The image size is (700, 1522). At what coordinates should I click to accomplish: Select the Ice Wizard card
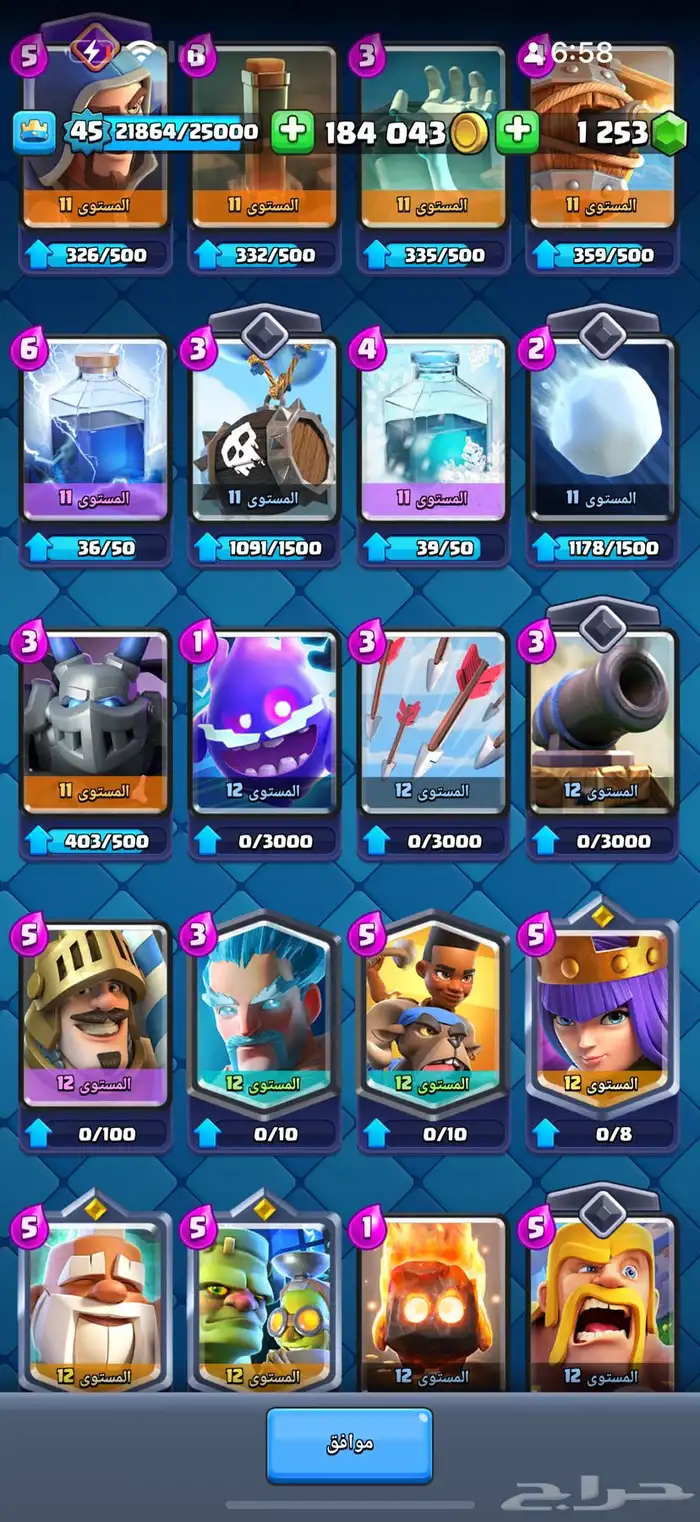coord(265,1015)
